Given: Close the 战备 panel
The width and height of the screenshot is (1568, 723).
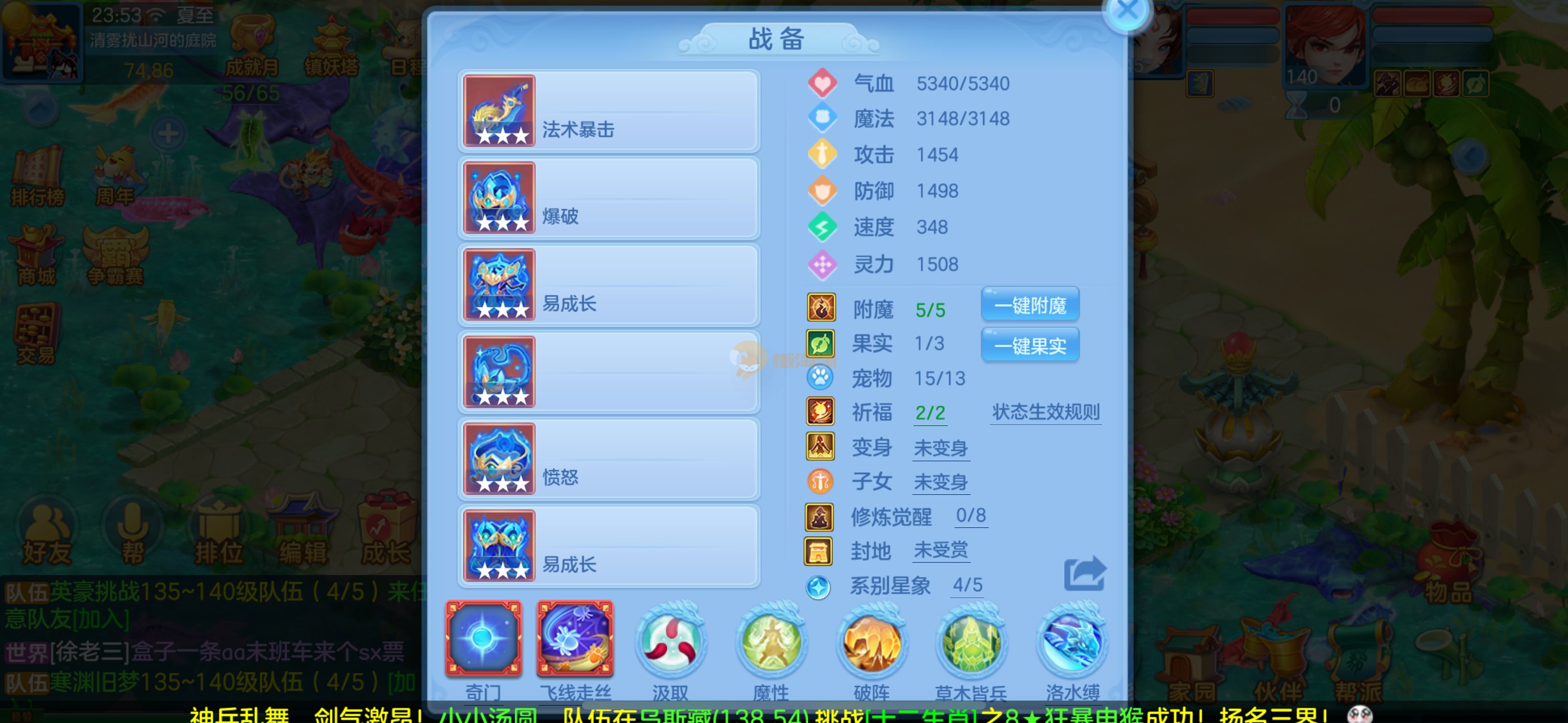Looking at the screenshot, I should 1127,11.
